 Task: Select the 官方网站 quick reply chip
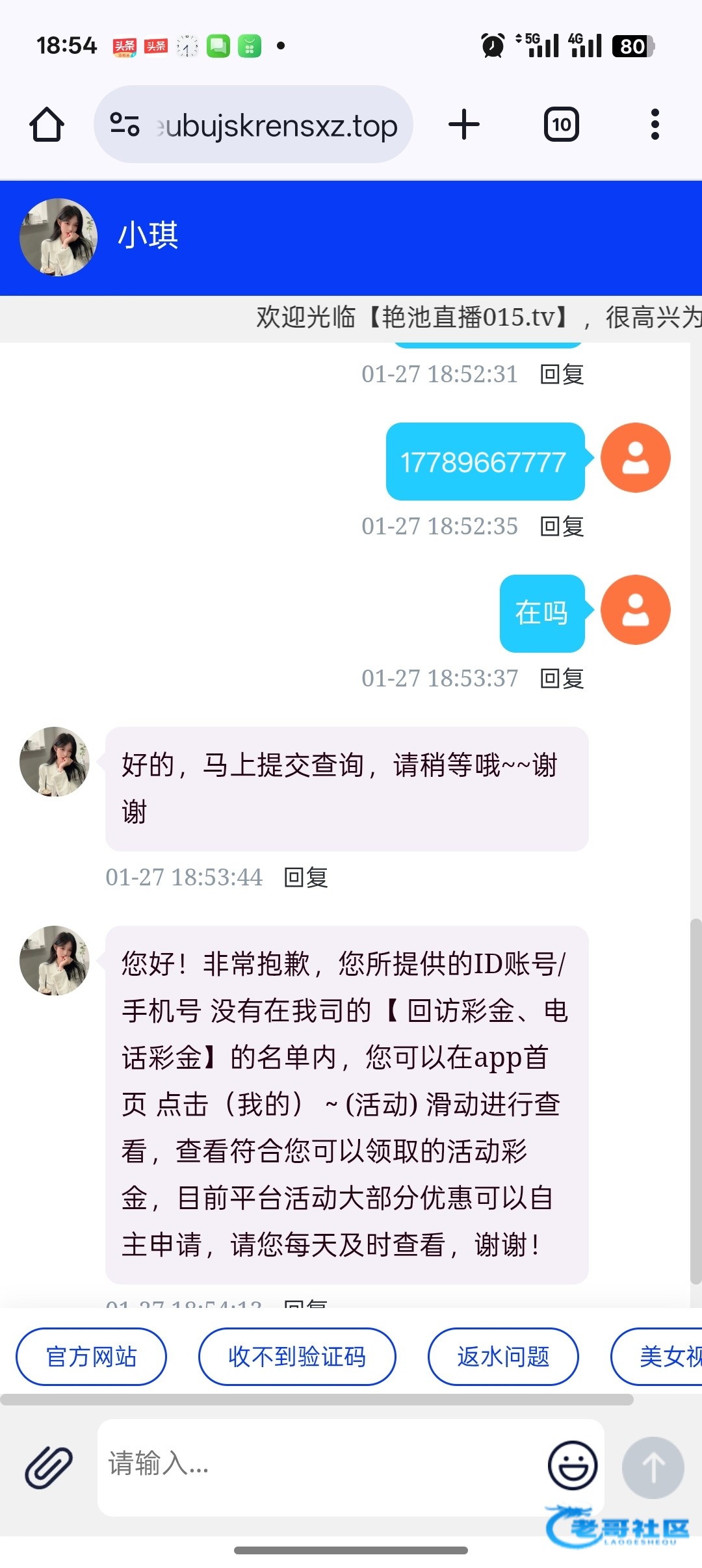click(91, 1357)
